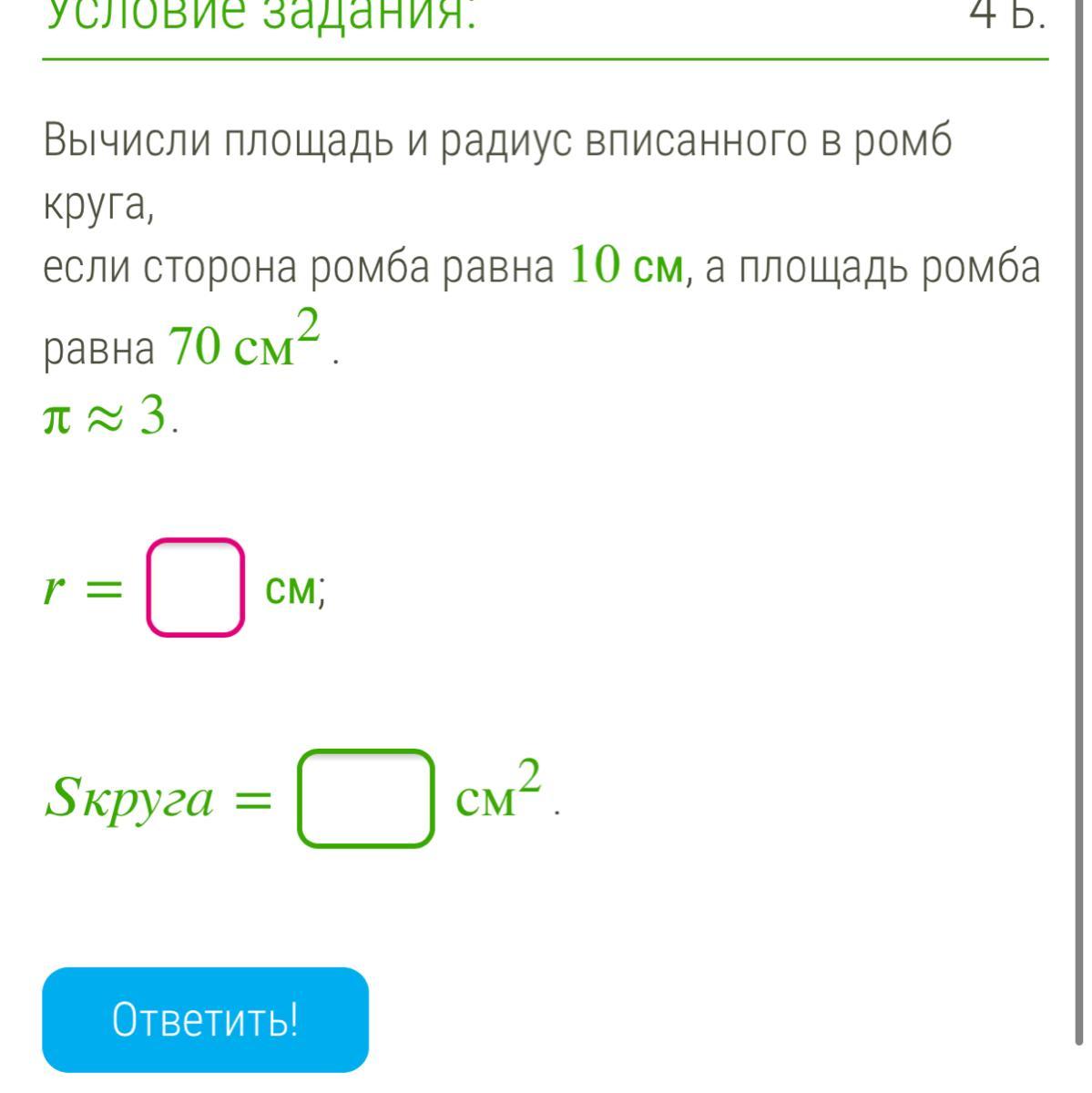
Task: Select the Sкруга area input box
Action: click(x=365, y=798)
